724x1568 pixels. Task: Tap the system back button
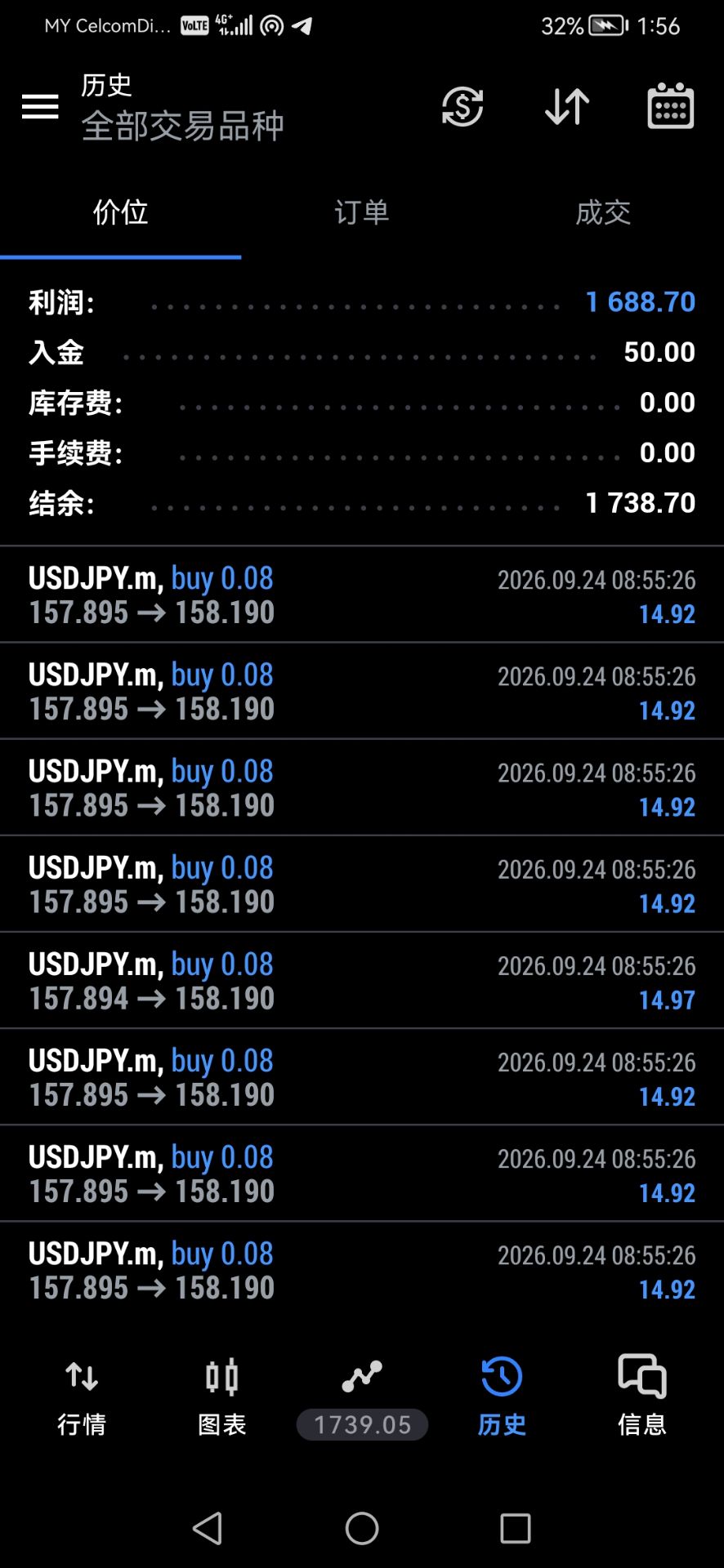208,1528
